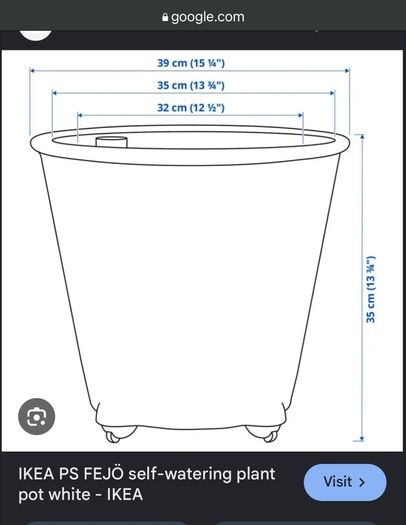The height and width of the screenshot is (525, 406).
Task: Open the IKEA PS FEJÖ plant pot image
Action: point(202,251)
